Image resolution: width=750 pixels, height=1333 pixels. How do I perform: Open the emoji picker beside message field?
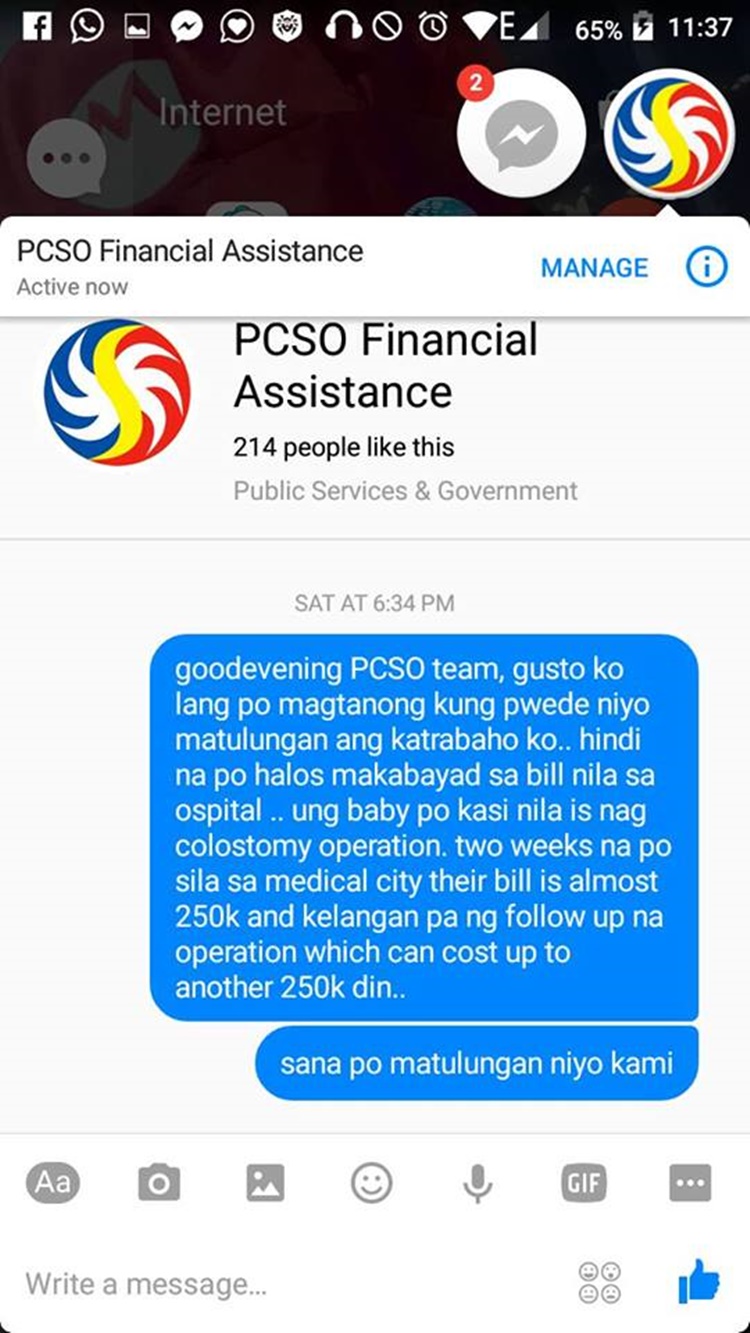point(600,1283)
